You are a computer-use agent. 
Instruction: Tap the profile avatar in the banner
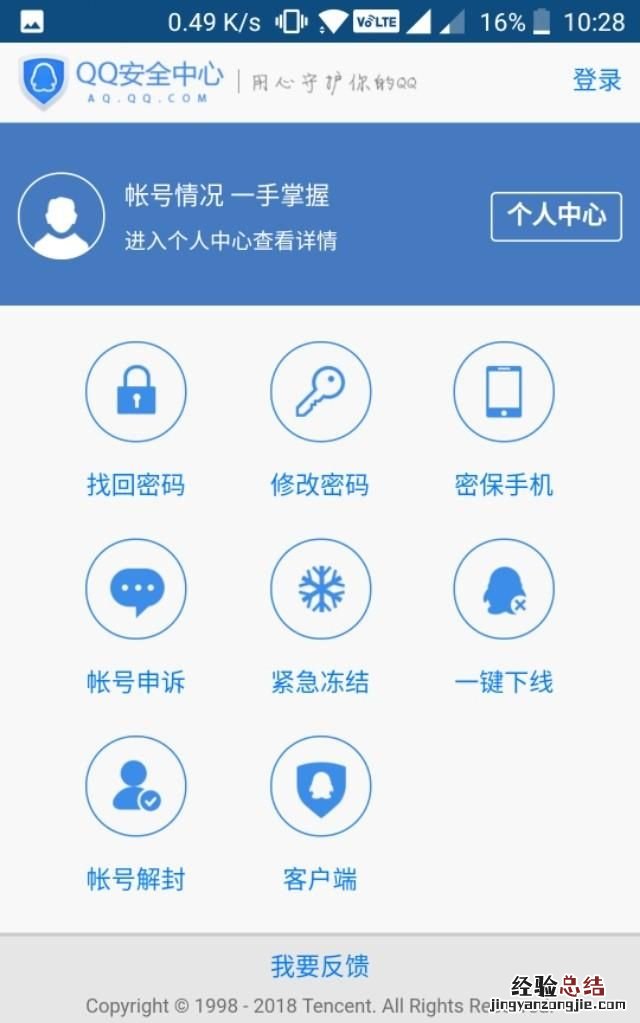point(61,216)
